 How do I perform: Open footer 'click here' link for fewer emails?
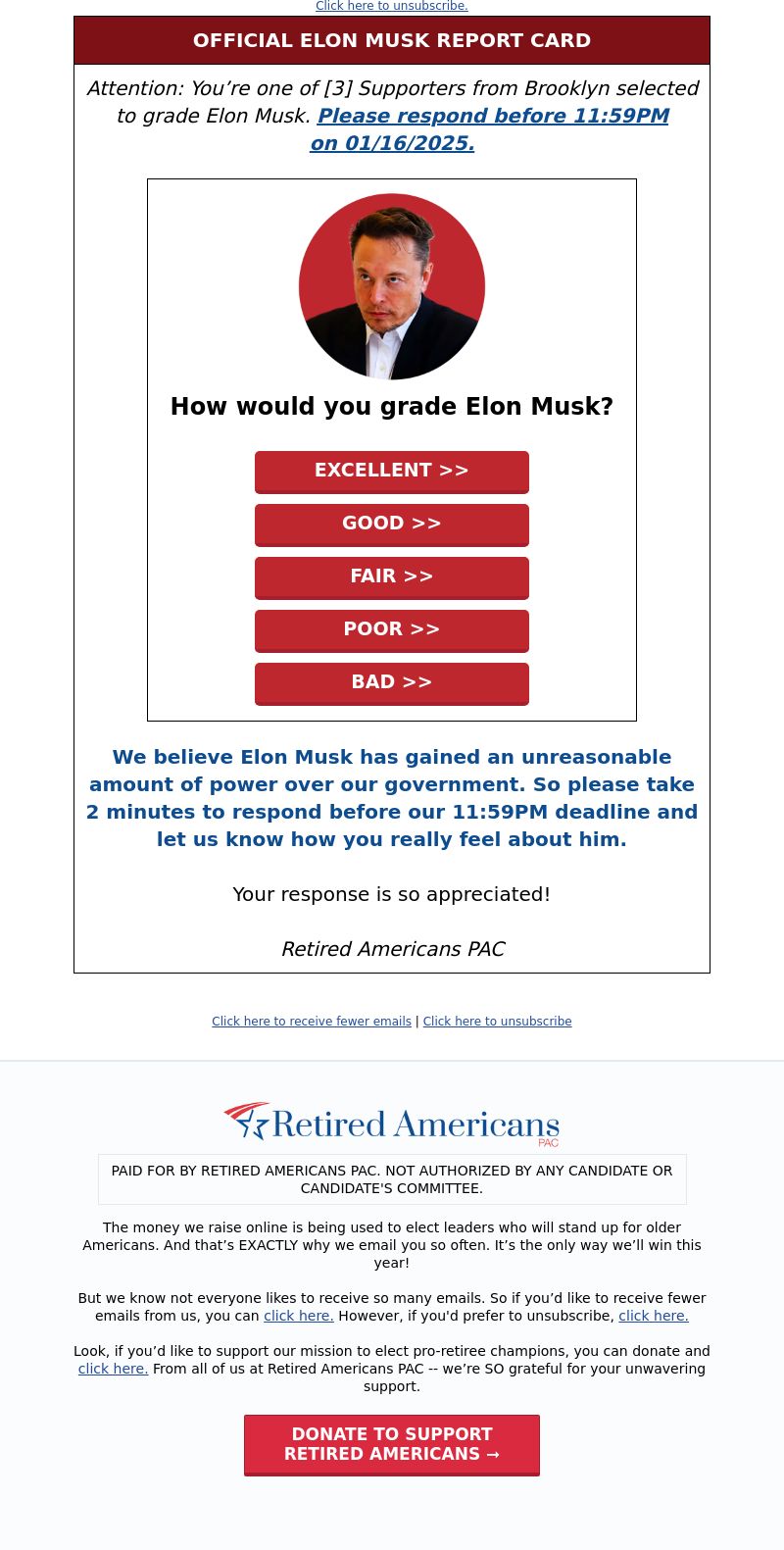[298, 1316]
